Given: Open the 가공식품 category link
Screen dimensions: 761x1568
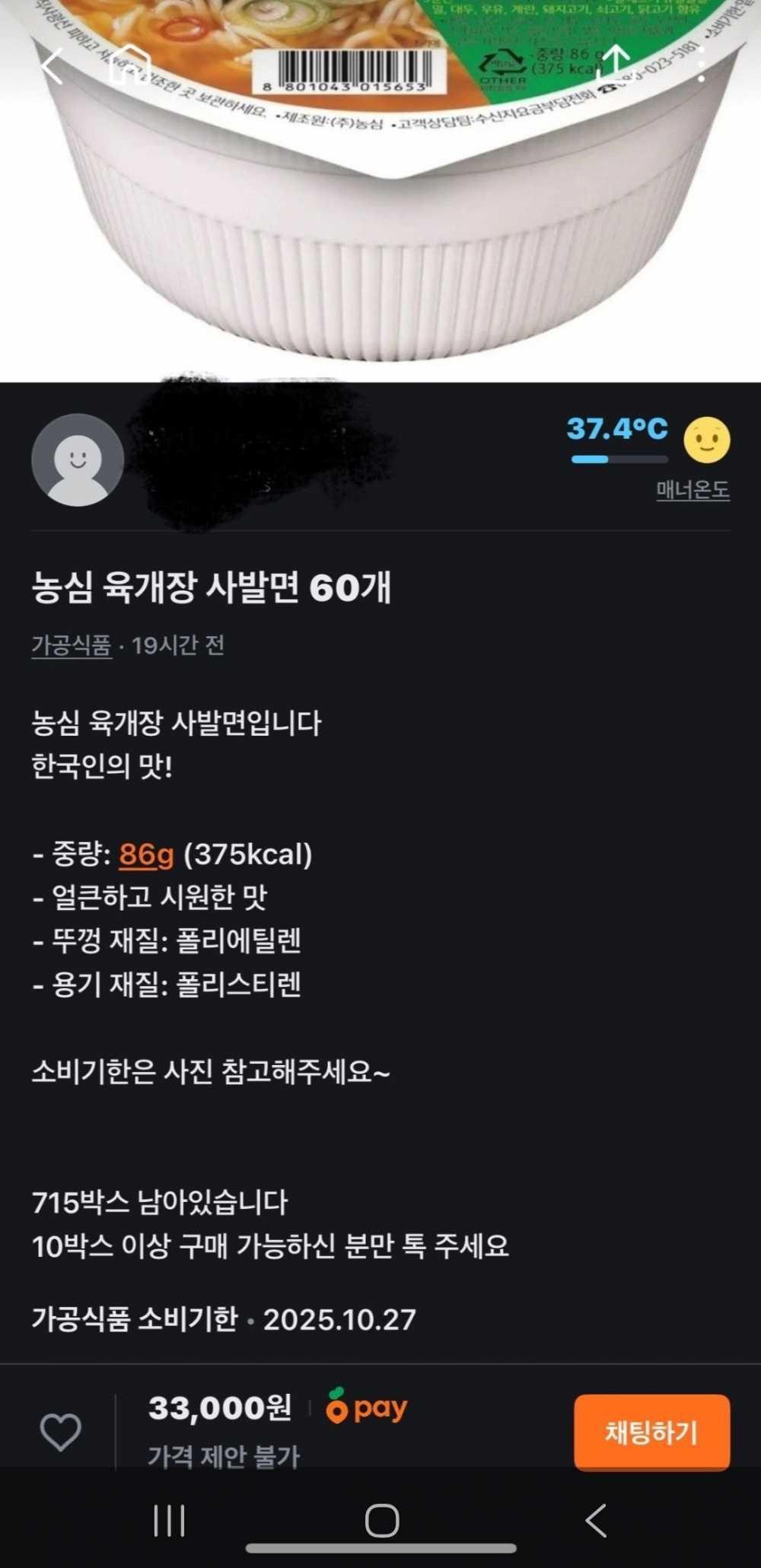Looking at the screenshot, I should tap(72, 645).
